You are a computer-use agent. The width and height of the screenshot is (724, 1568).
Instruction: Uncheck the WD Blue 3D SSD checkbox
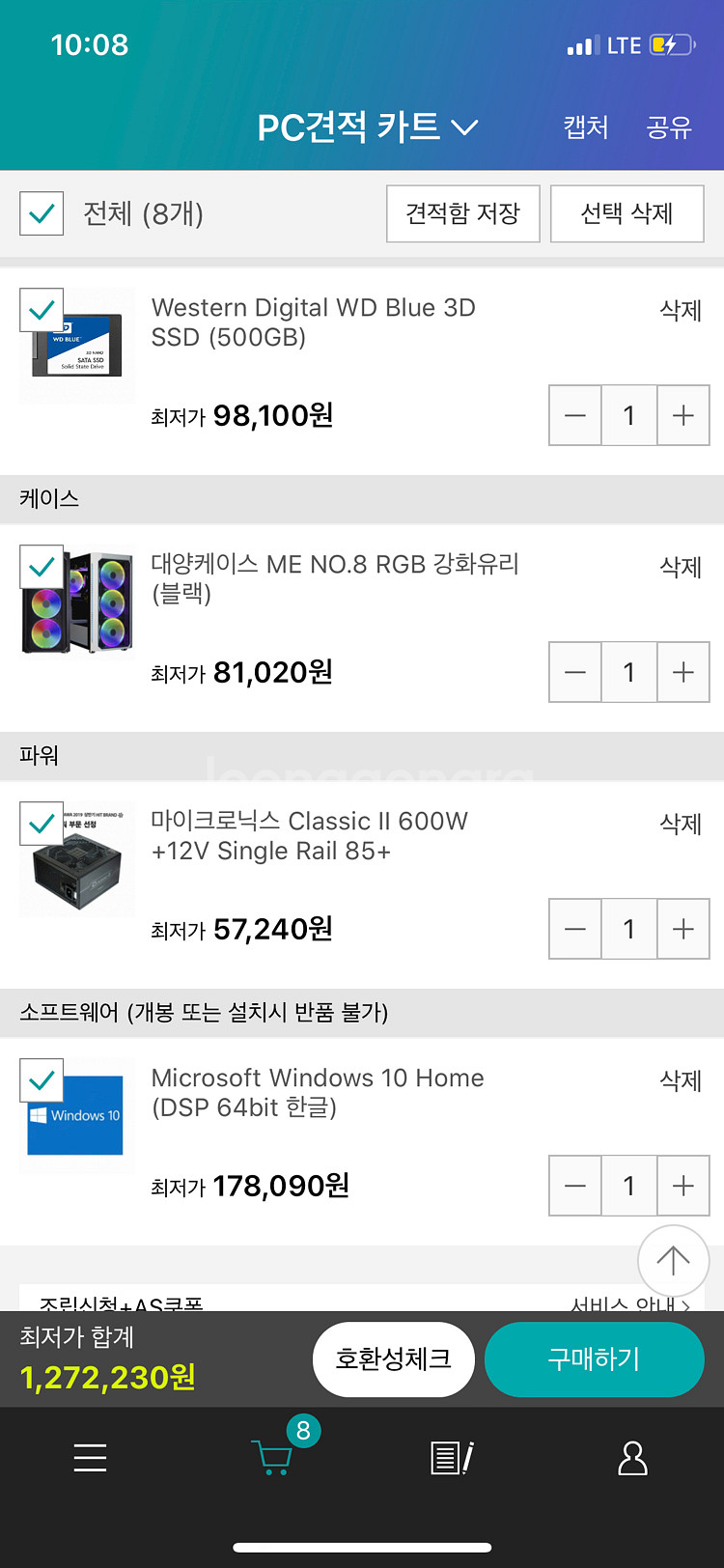tap(42, 310)
